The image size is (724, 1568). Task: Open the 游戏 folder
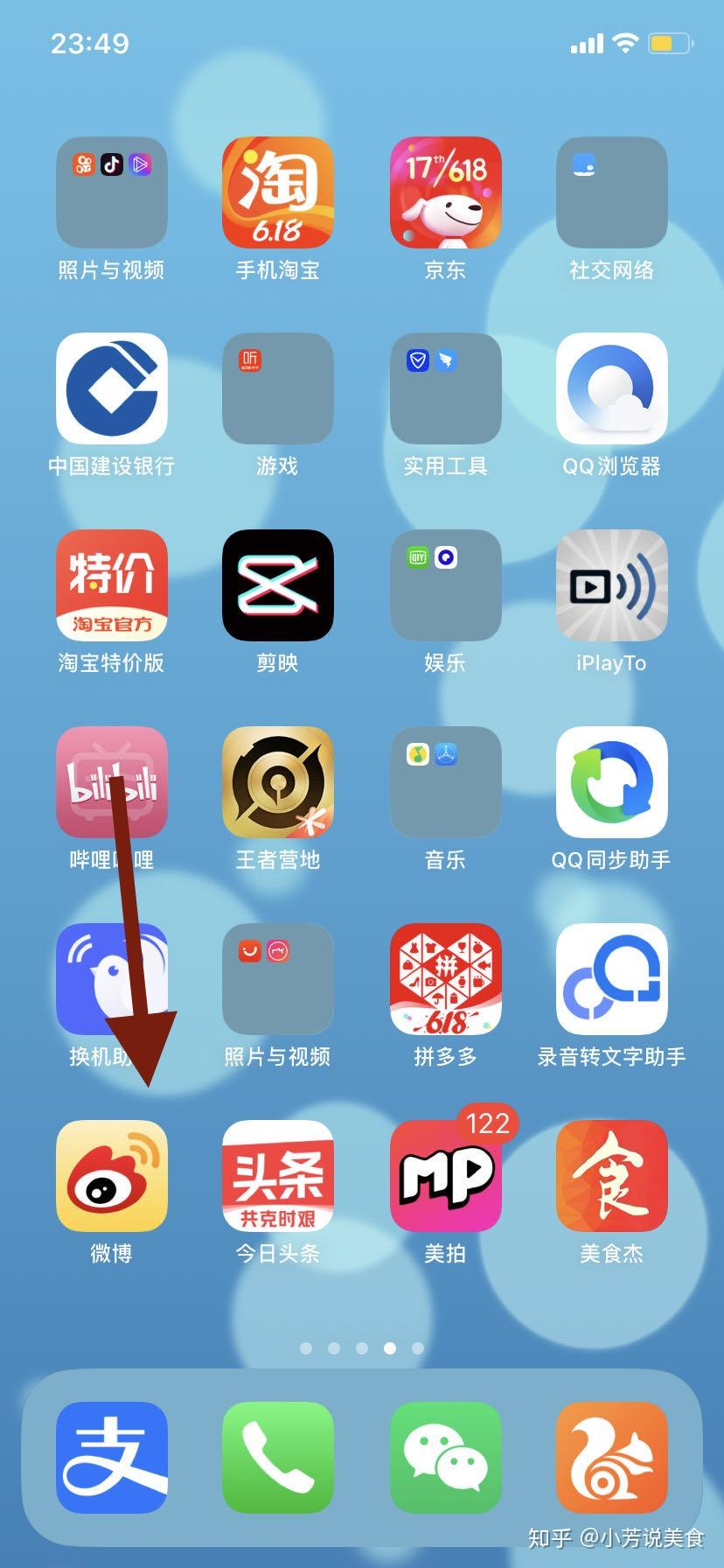pos(277,388)
